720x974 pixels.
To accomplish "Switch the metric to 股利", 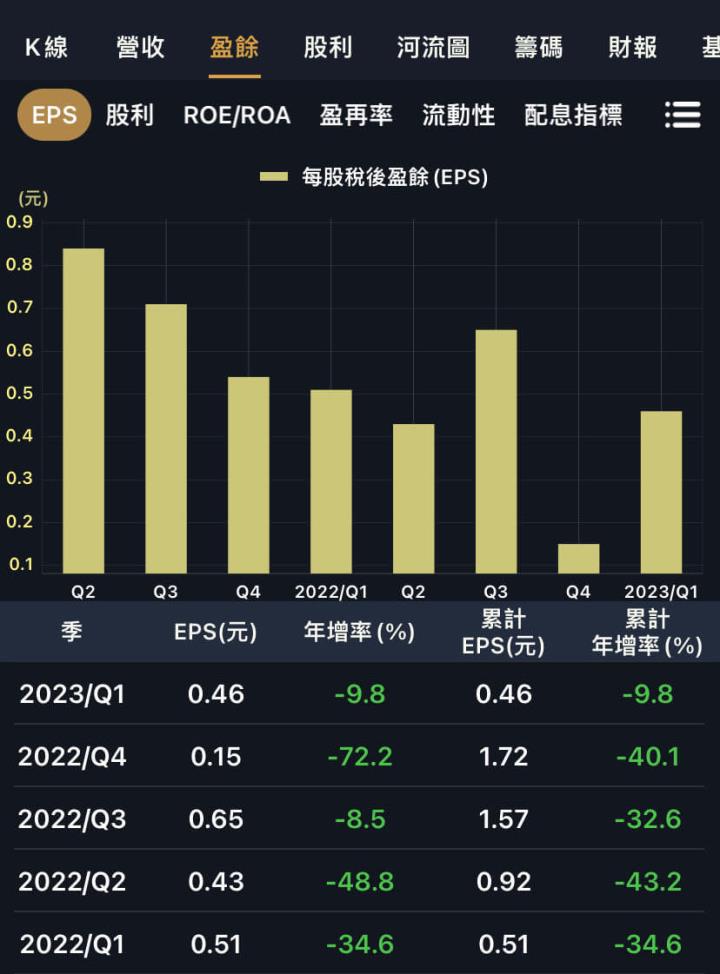I will tap(130, 114).
